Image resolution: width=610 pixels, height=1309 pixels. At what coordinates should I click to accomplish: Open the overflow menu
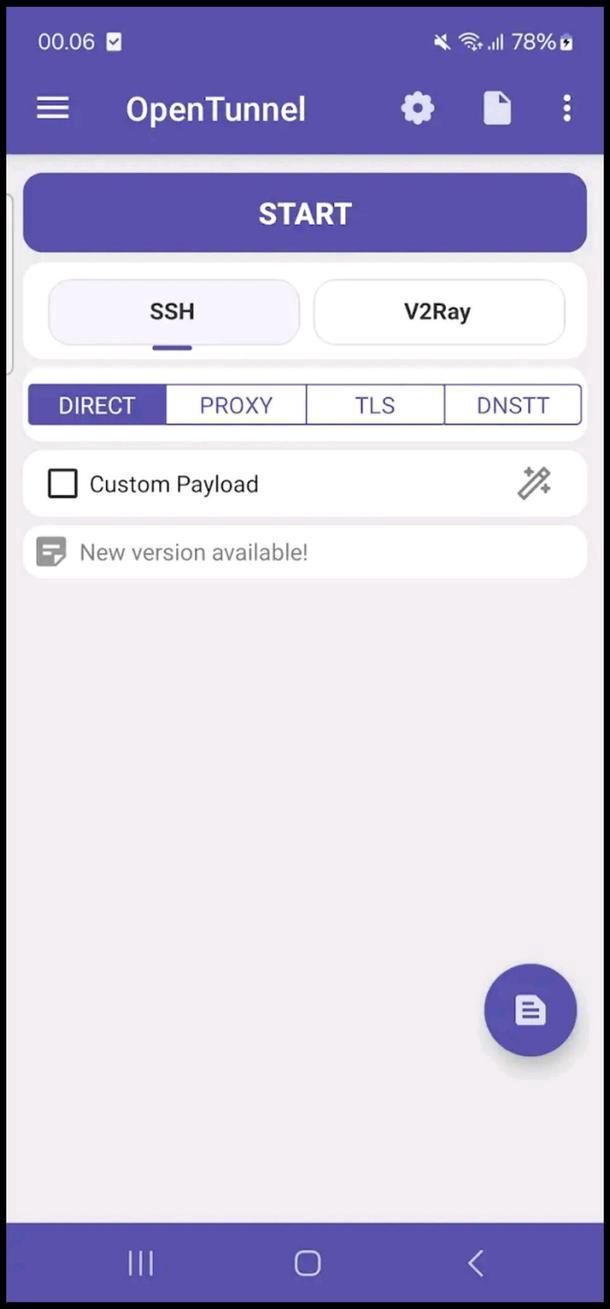(567, 108)
